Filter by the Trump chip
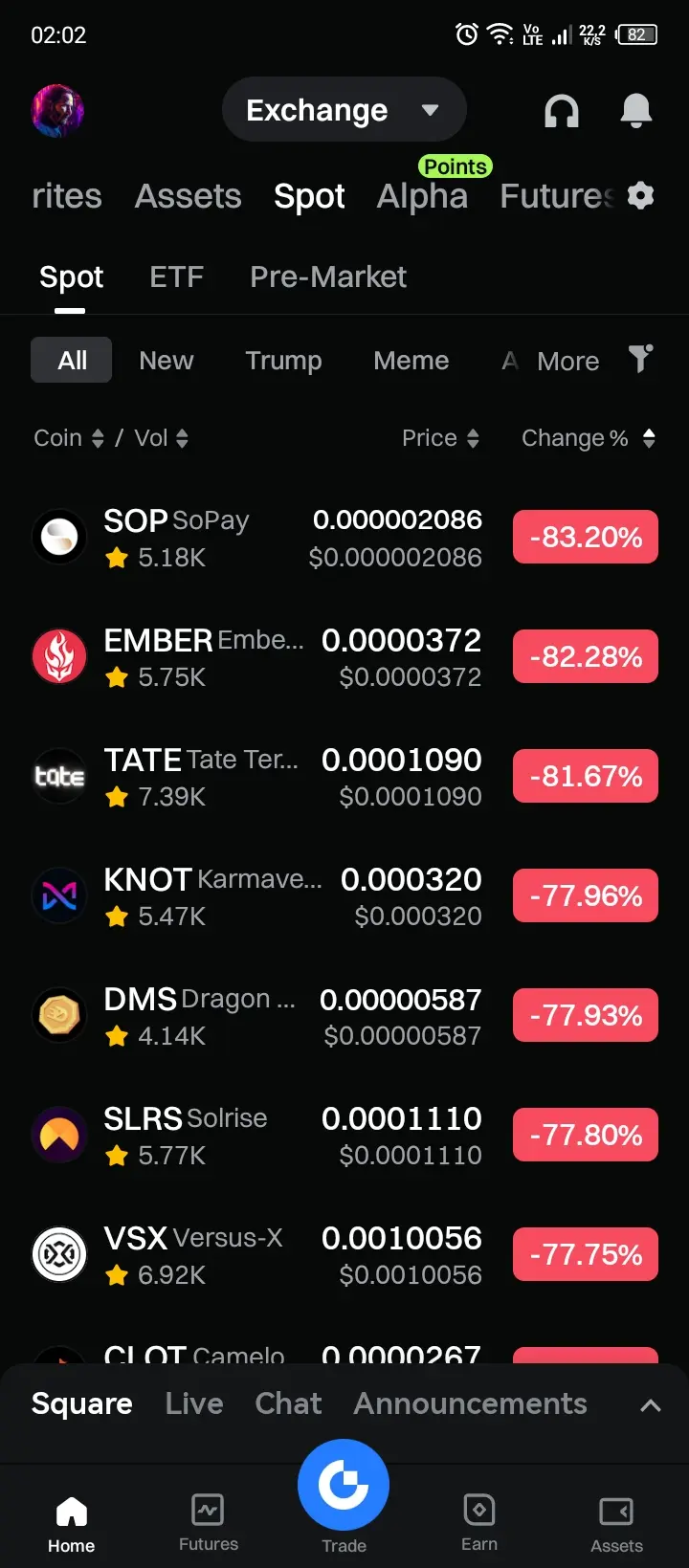This screenshot has height=1568, width=689. click(x=283, y=361)
